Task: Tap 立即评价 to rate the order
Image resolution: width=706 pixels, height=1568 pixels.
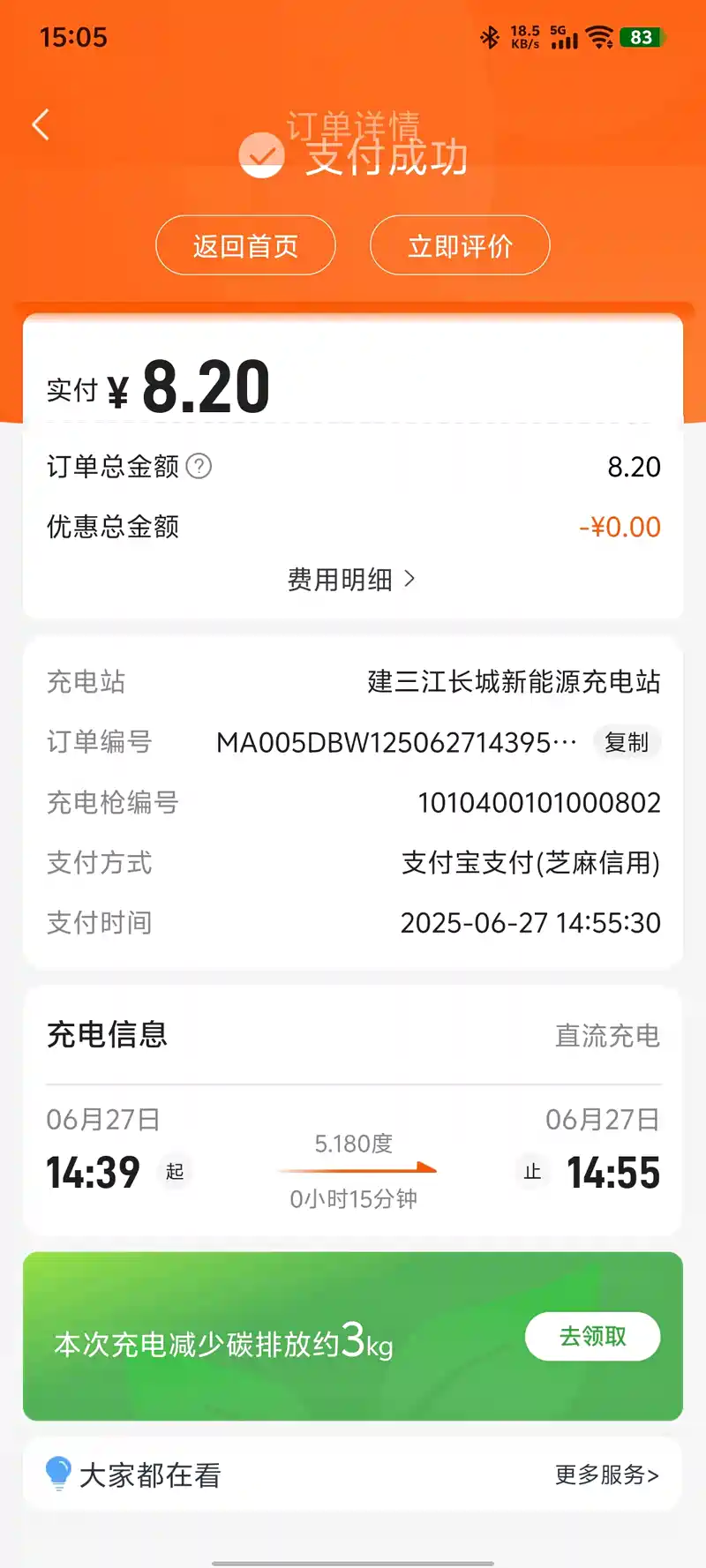Action: pyautogui.click(x=460, y=245)
